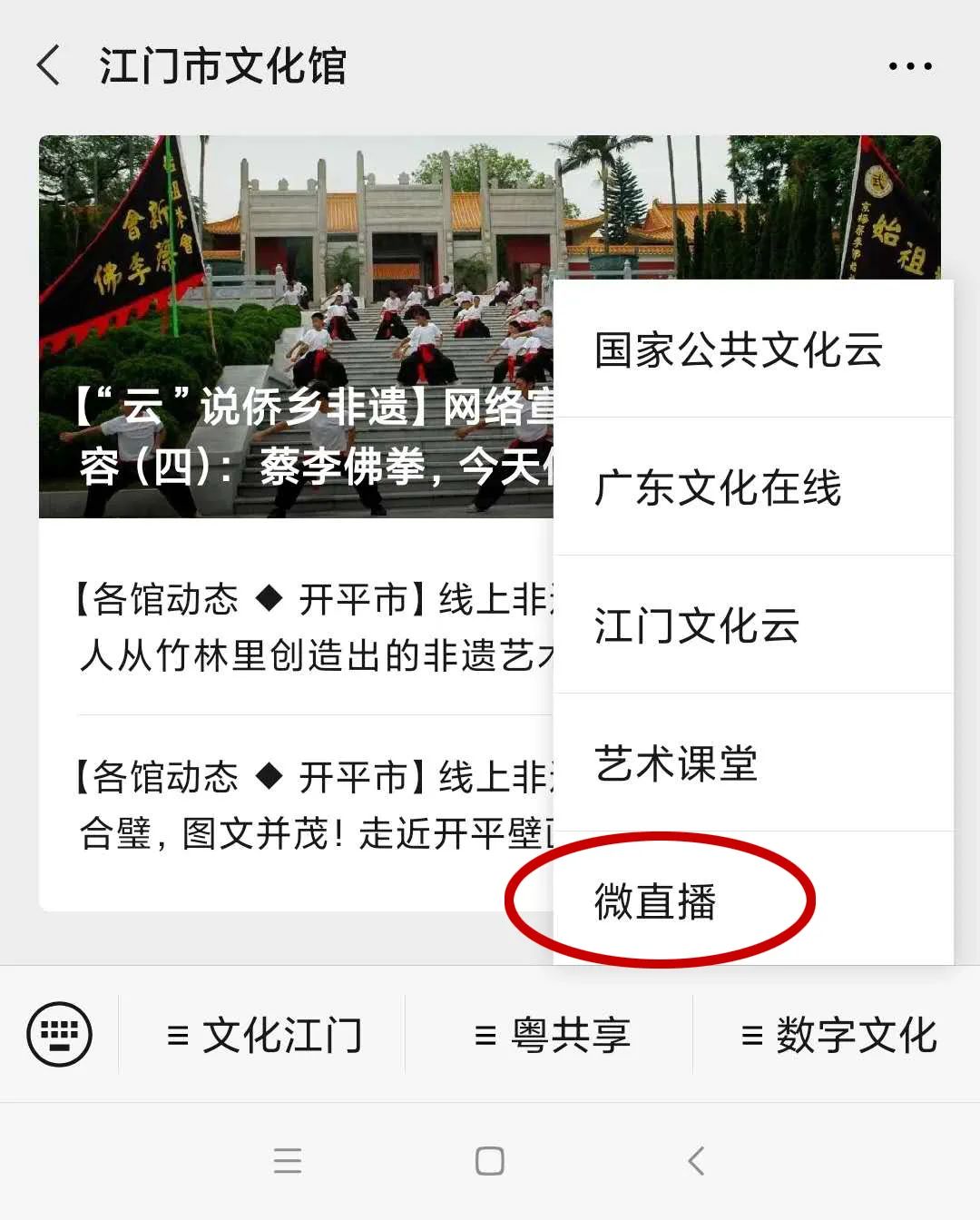Expand the 粤共享 bottom menu
The width and height of the screenshot is (980, 1220).
[x=551, y=1035]
